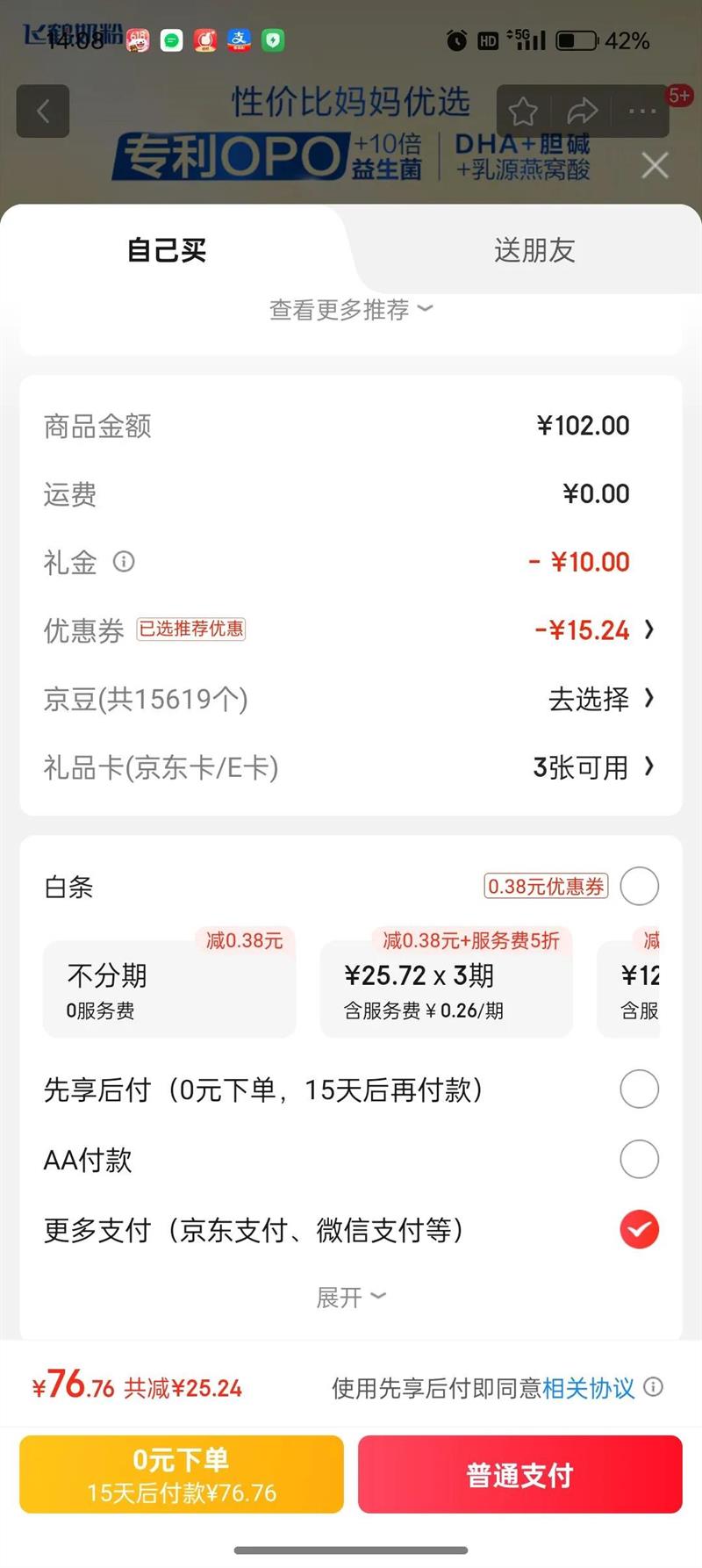The height and width of the screenshot is (1568, 702).
Task: Show info about 礼金
Action: click(x=125, y=562)
